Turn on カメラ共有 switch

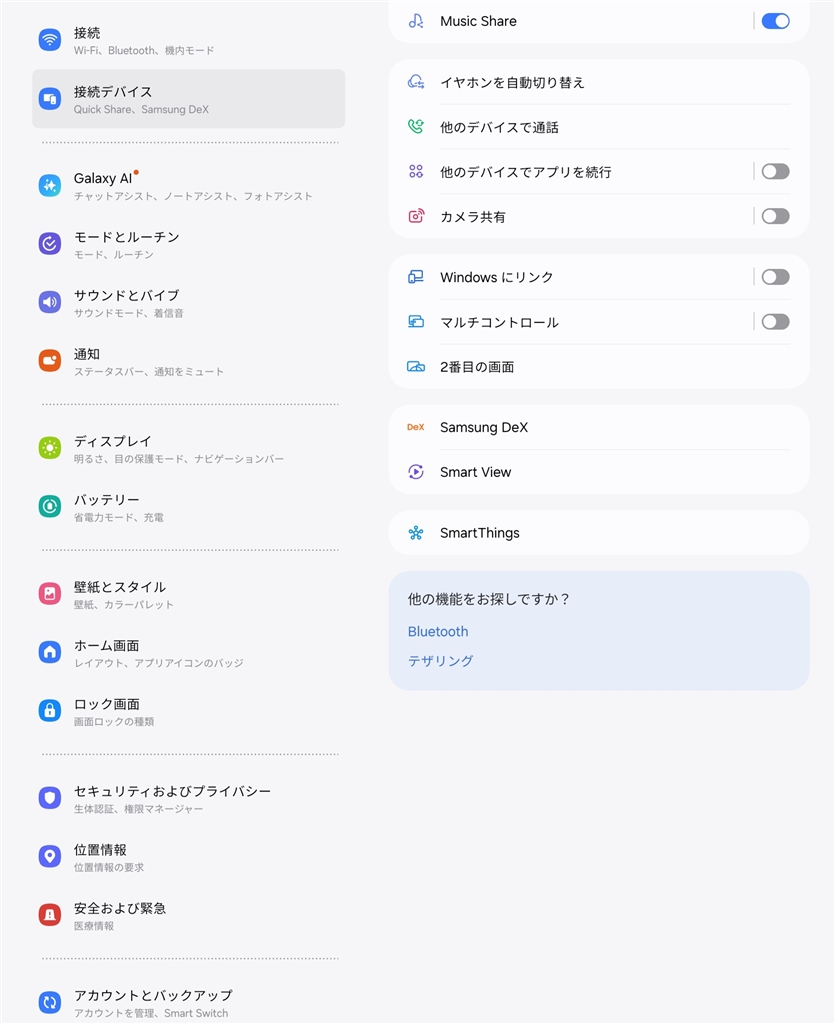pyautogui.click(x=775, y=217)
